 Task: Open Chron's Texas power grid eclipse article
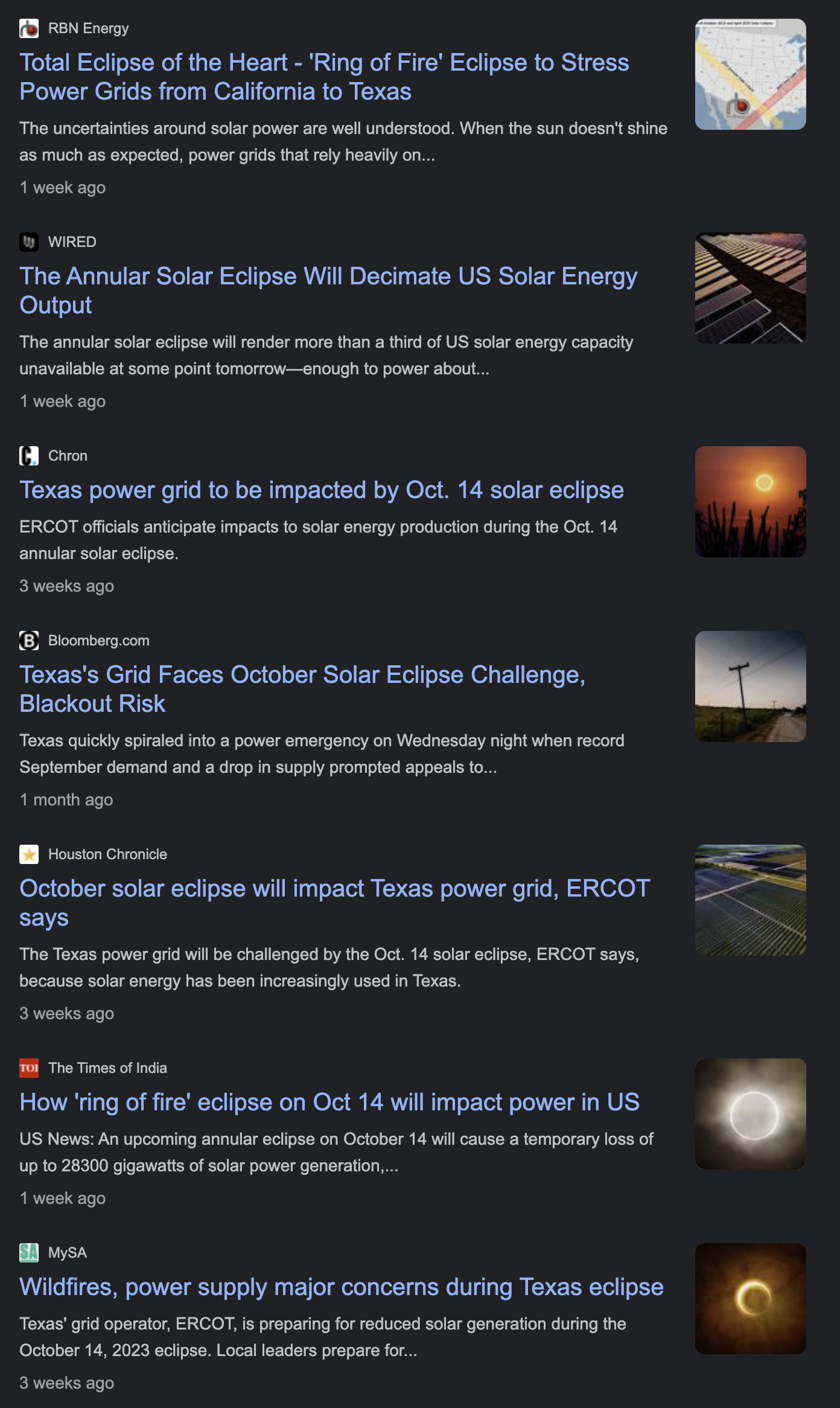coord(322,490)
